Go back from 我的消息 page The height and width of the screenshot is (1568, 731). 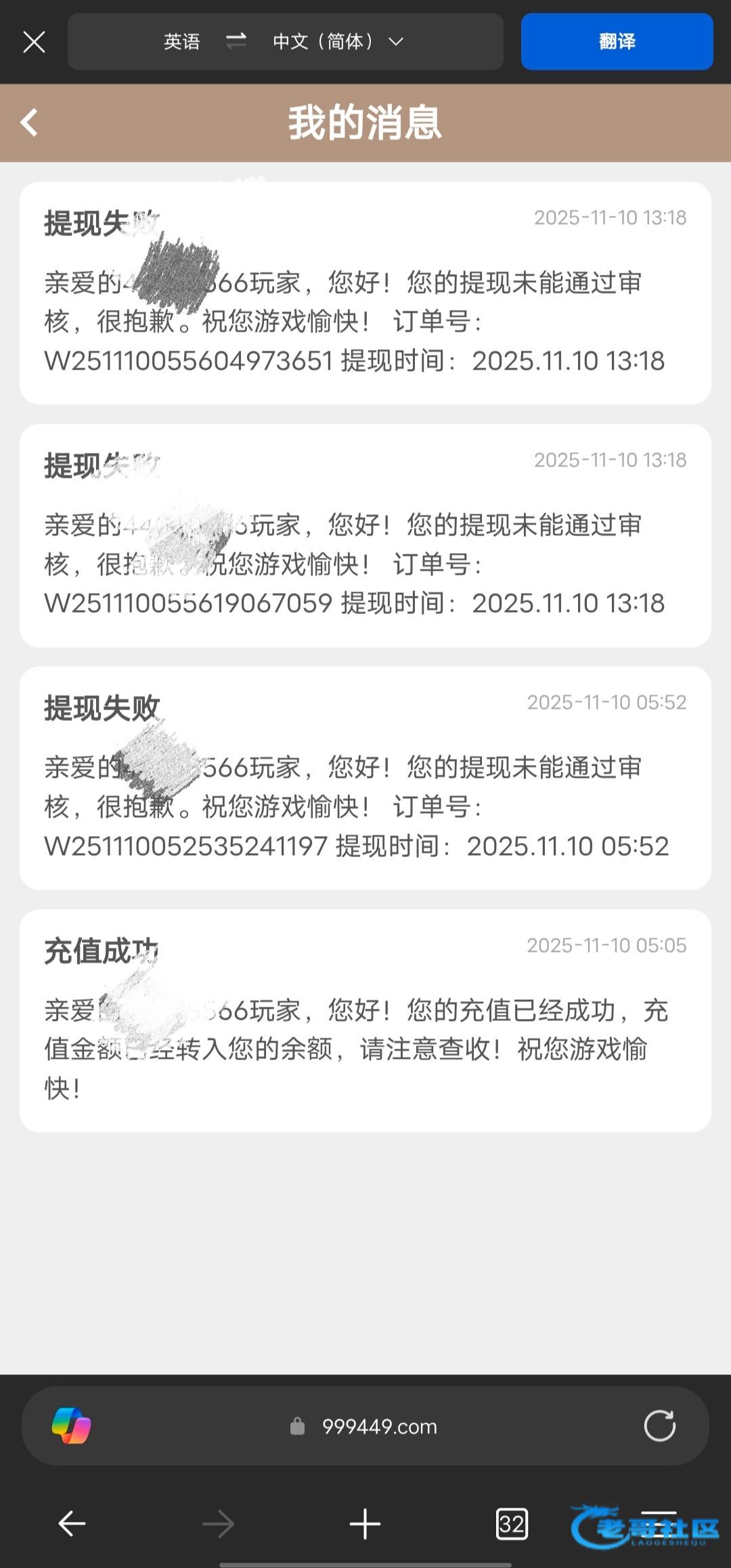tap(30, 123)
